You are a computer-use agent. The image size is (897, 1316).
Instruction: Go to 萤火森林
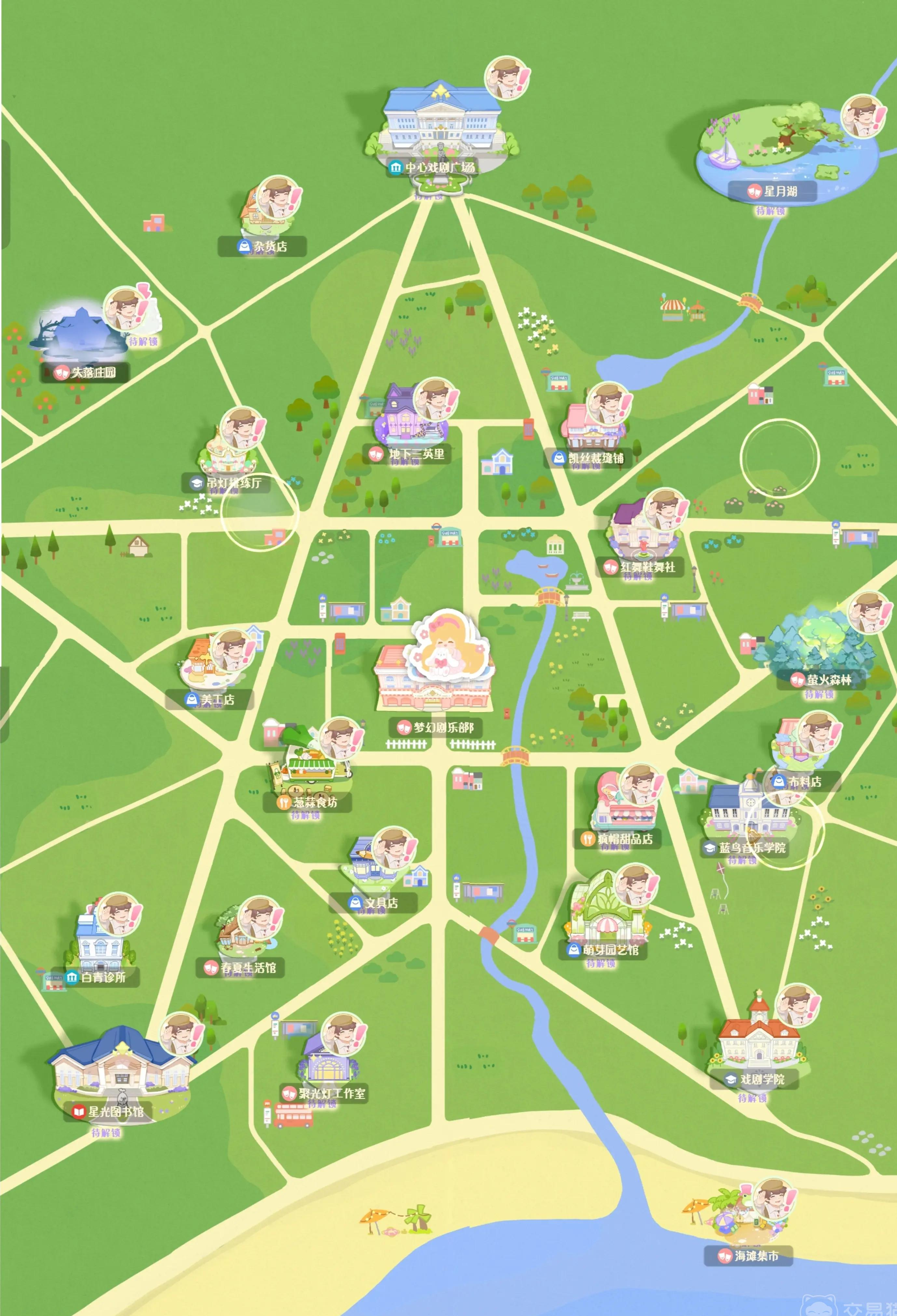pos(822,680)
